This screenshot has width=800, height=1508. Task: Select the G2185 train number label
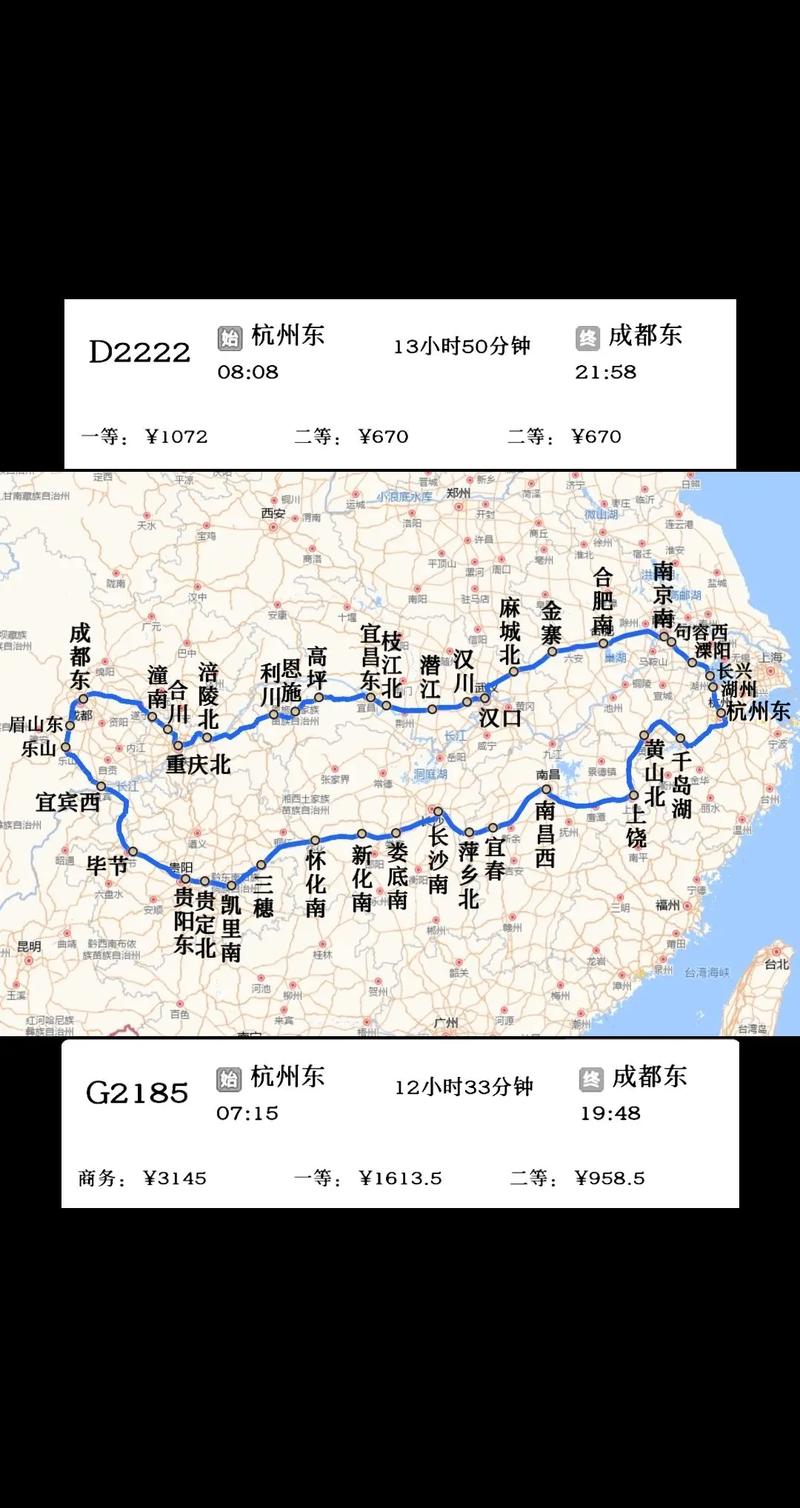tap(135, 1092)
